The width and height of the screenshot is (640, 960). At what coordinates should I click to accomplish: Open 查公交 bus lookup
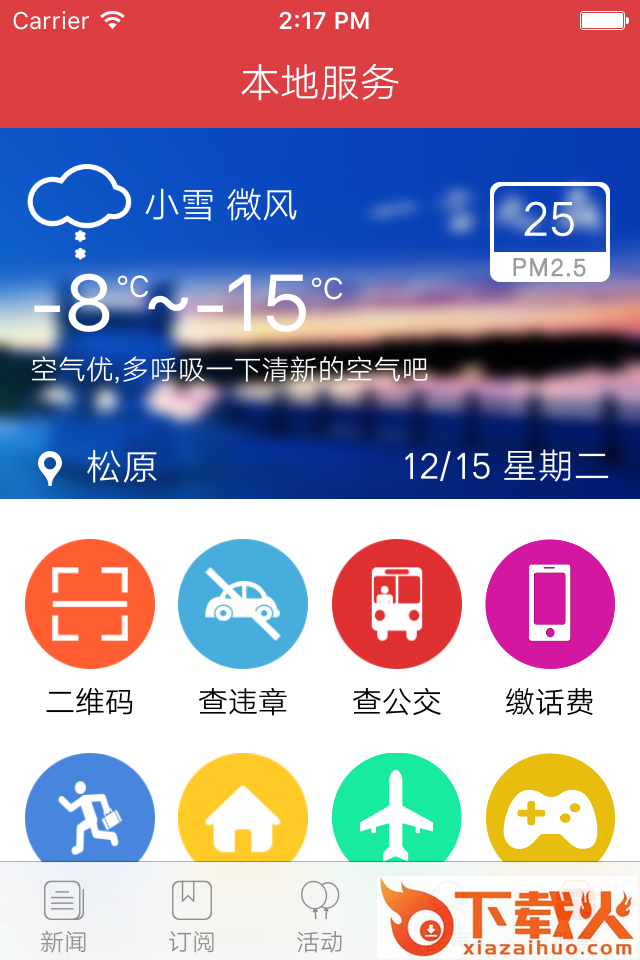[x=397, y=604]
